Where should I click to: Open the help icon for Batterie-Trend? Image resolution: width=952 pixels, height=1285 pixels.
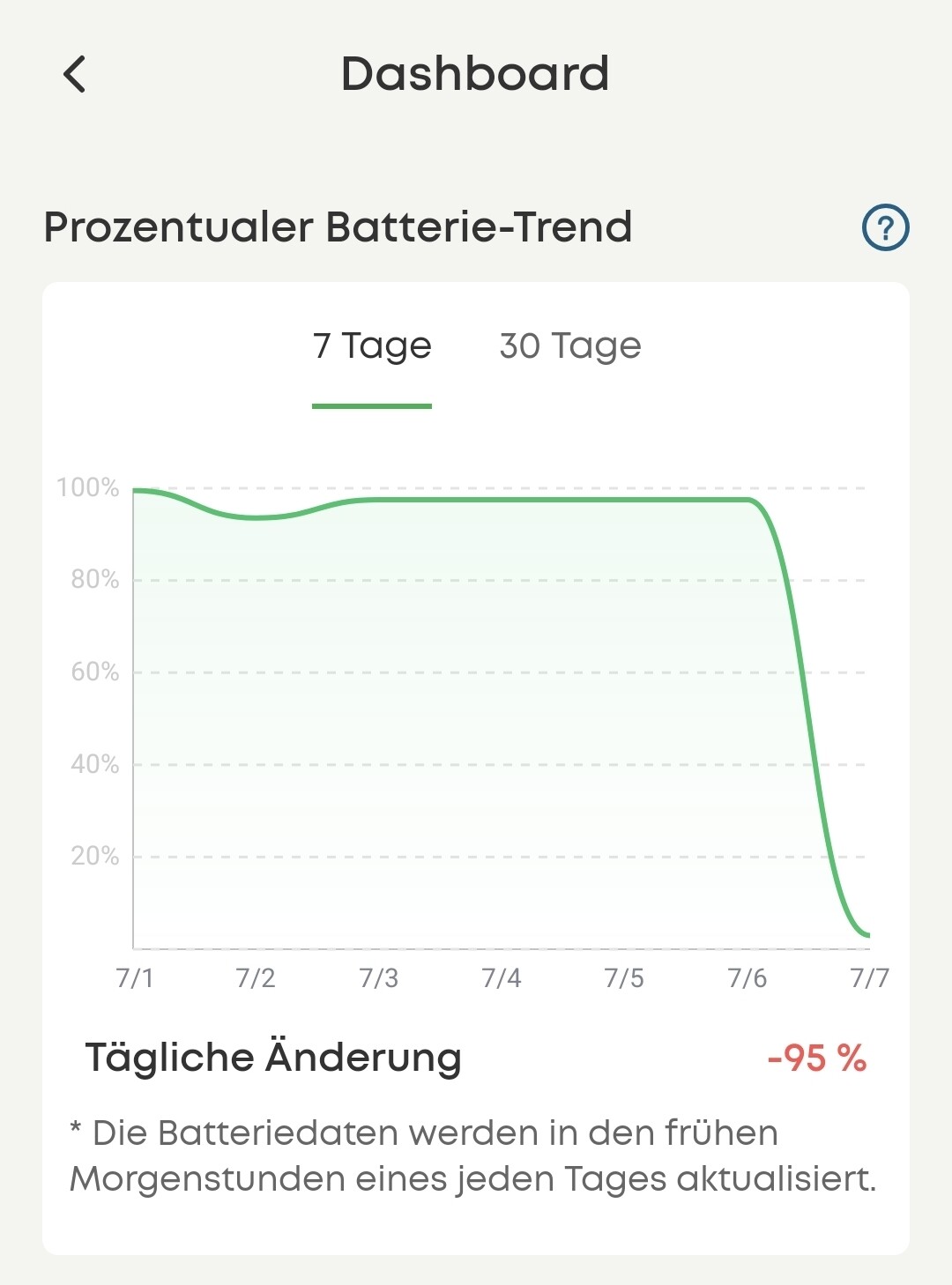pos(885,227)
